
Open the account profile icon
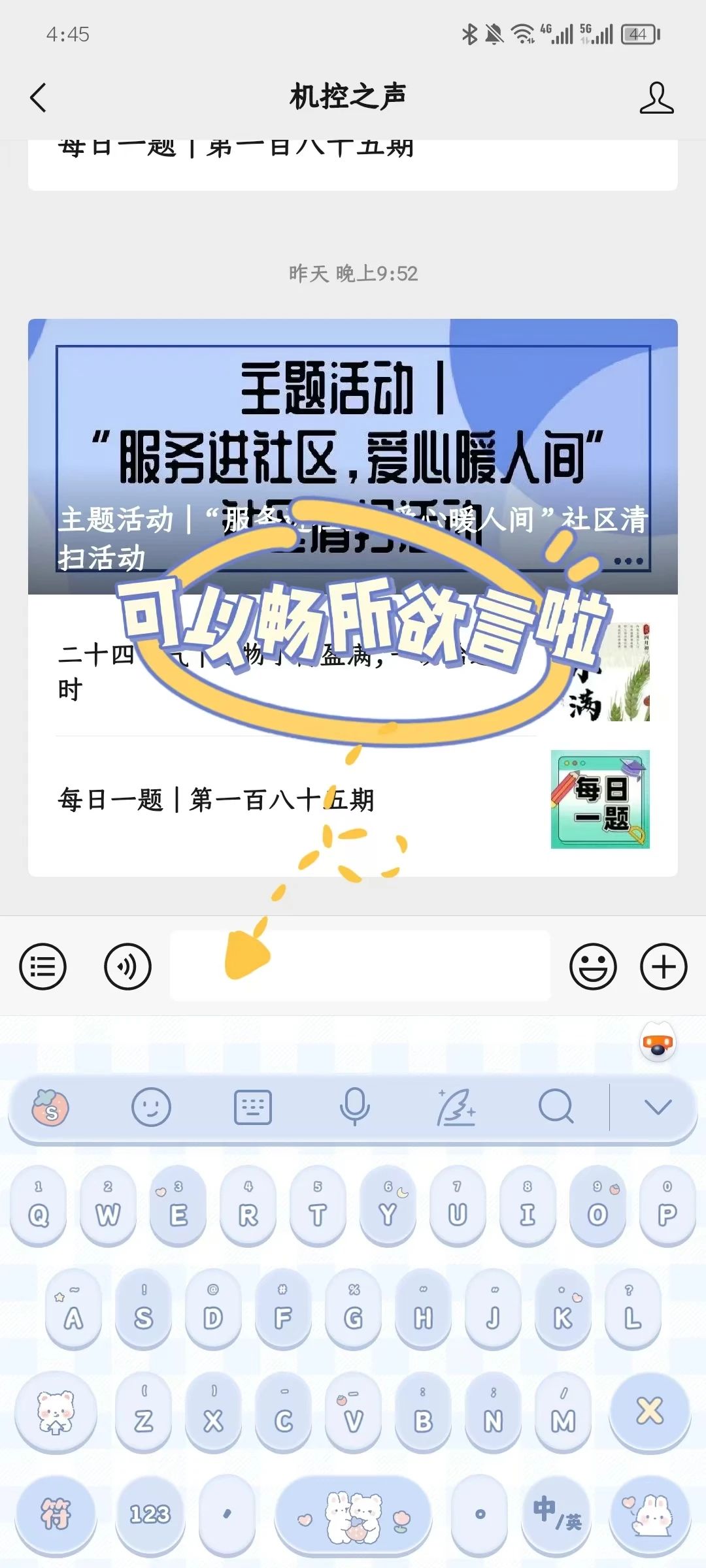pyautogui.click(x=656, y=98)
